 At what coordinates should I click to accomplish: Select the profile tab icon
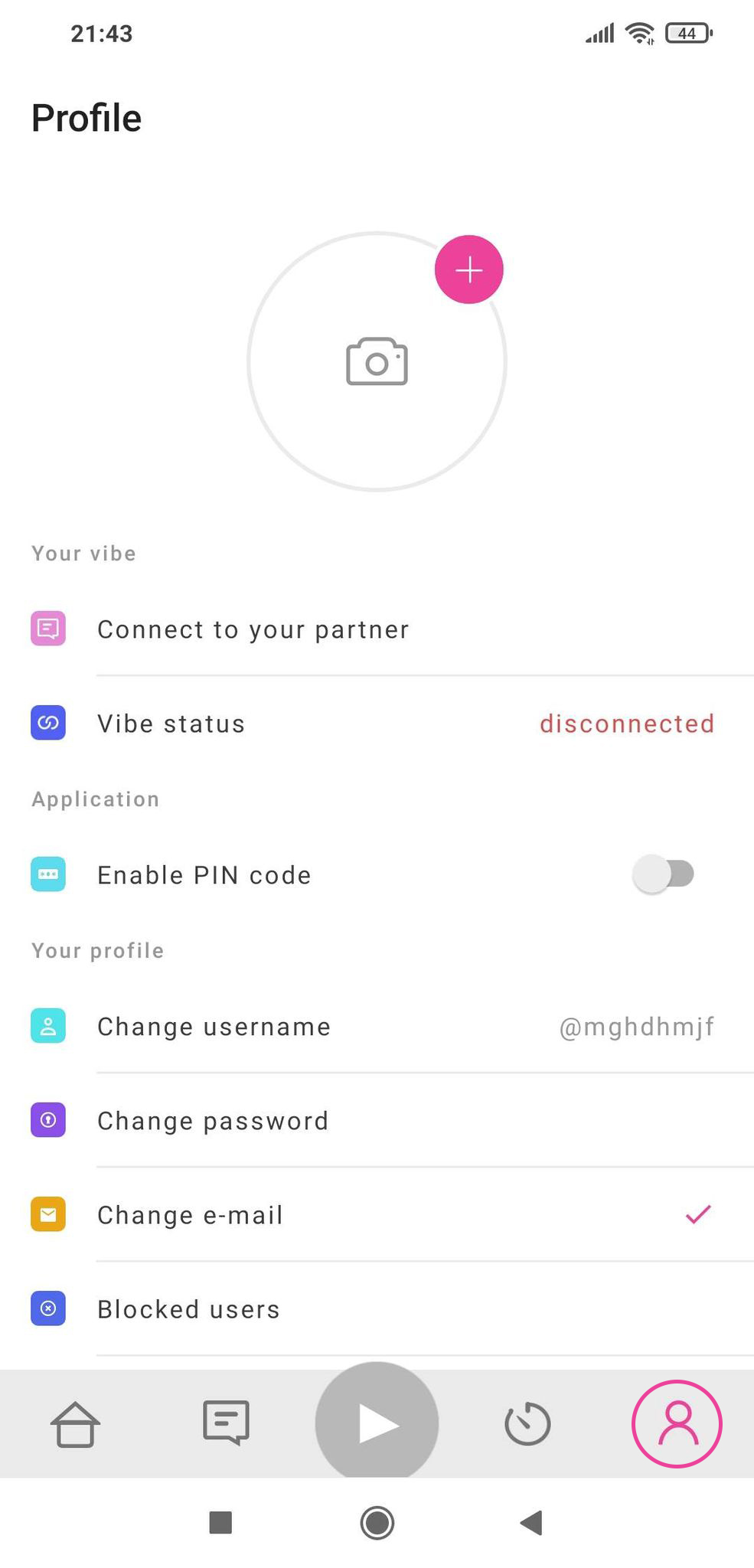(677, 1424)
